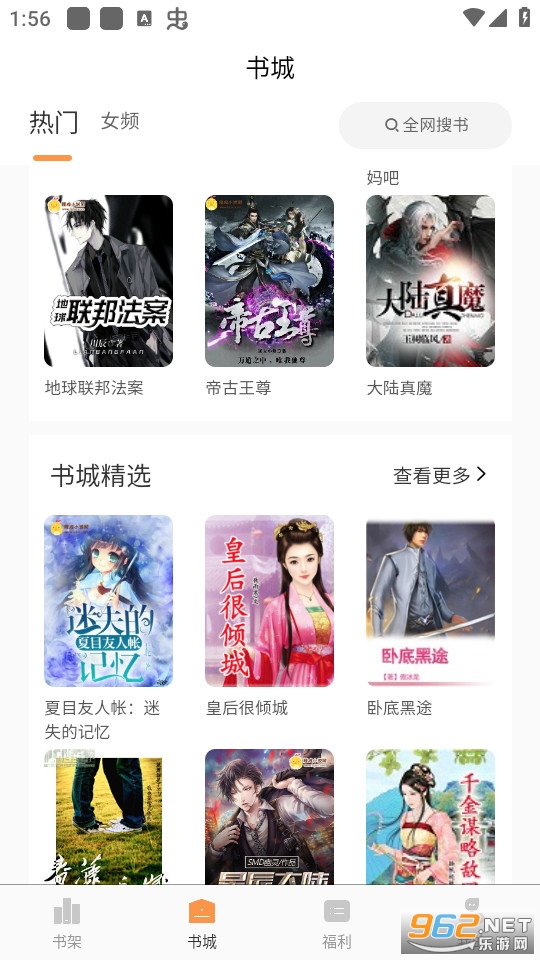Viewport: 540px width, 960px height.
Task: Go to the 书架 tab
Action: [x=67, y=923]
